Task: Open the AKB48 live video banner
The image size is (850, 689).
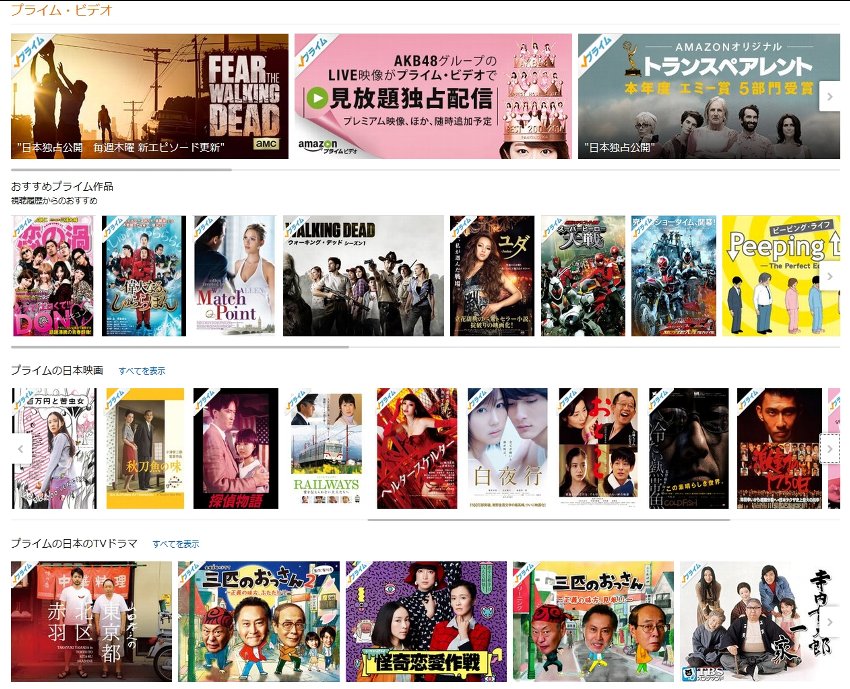Action: click(433, 96)
